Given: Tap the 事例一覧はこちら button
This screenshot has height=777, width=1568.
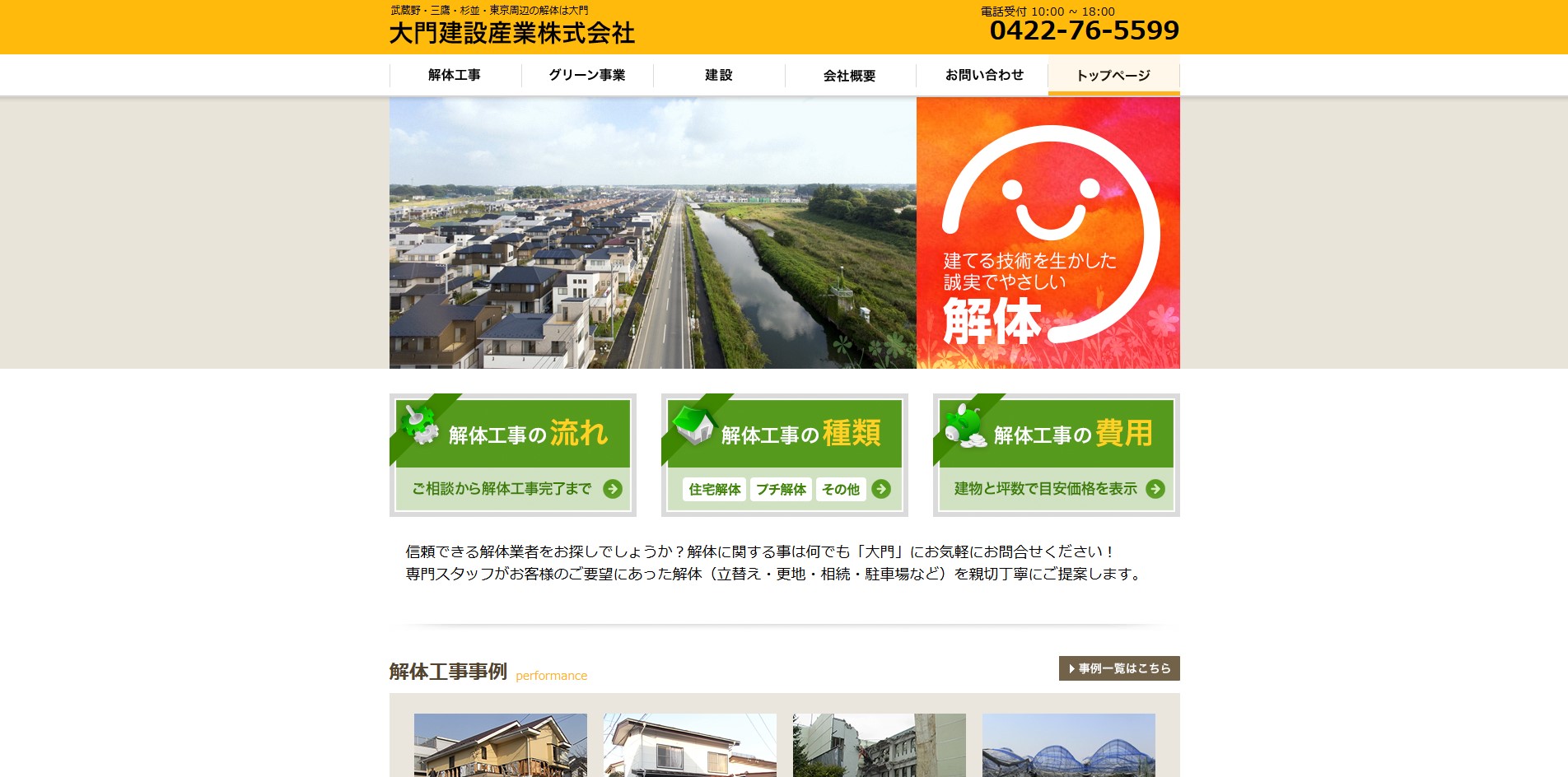Looking at the screenshot, I should pyautogui.click(x=1118, y=668).
